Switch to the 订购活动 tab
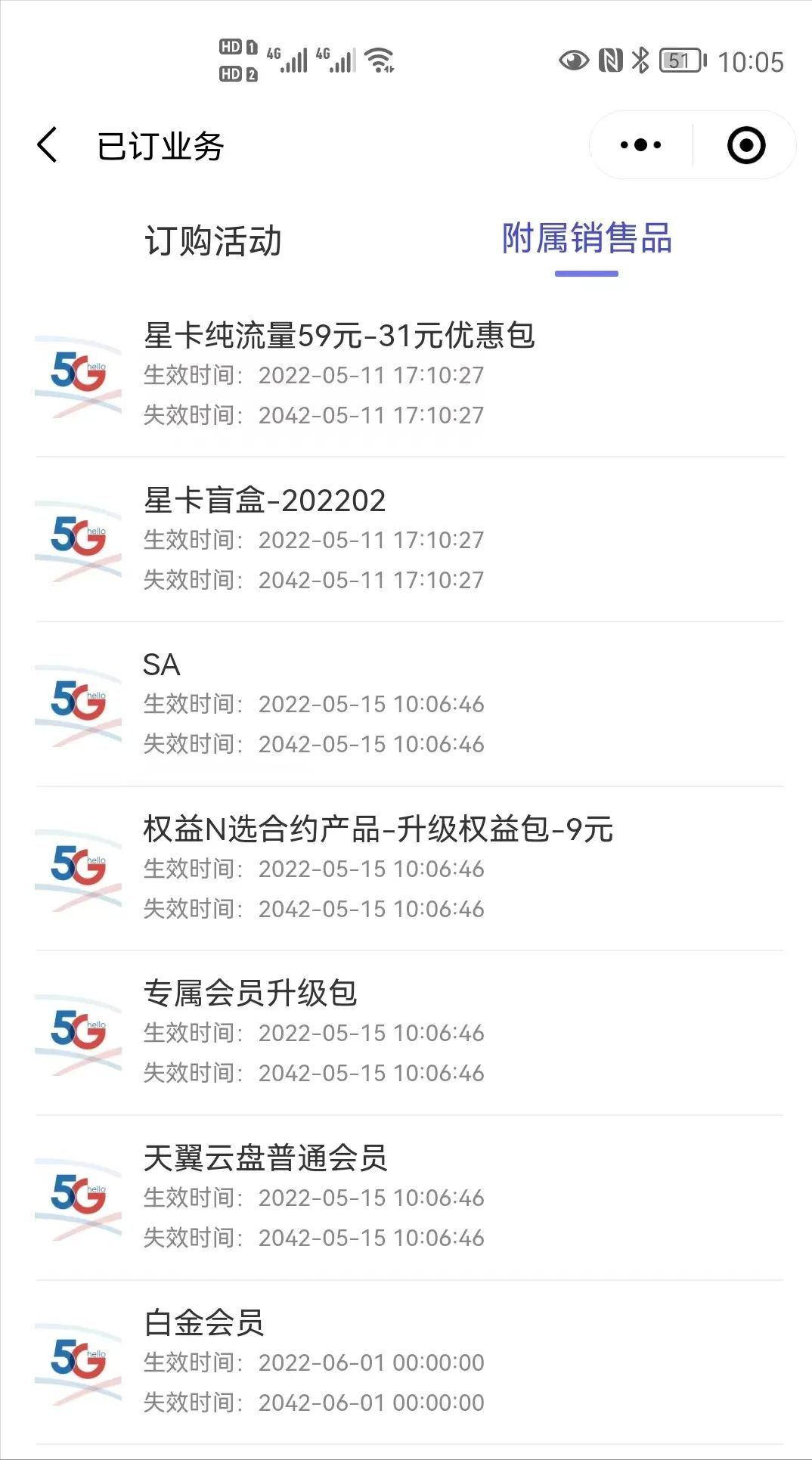The width and height of the screenshot is (812, 1460). (x=215, y=240)
